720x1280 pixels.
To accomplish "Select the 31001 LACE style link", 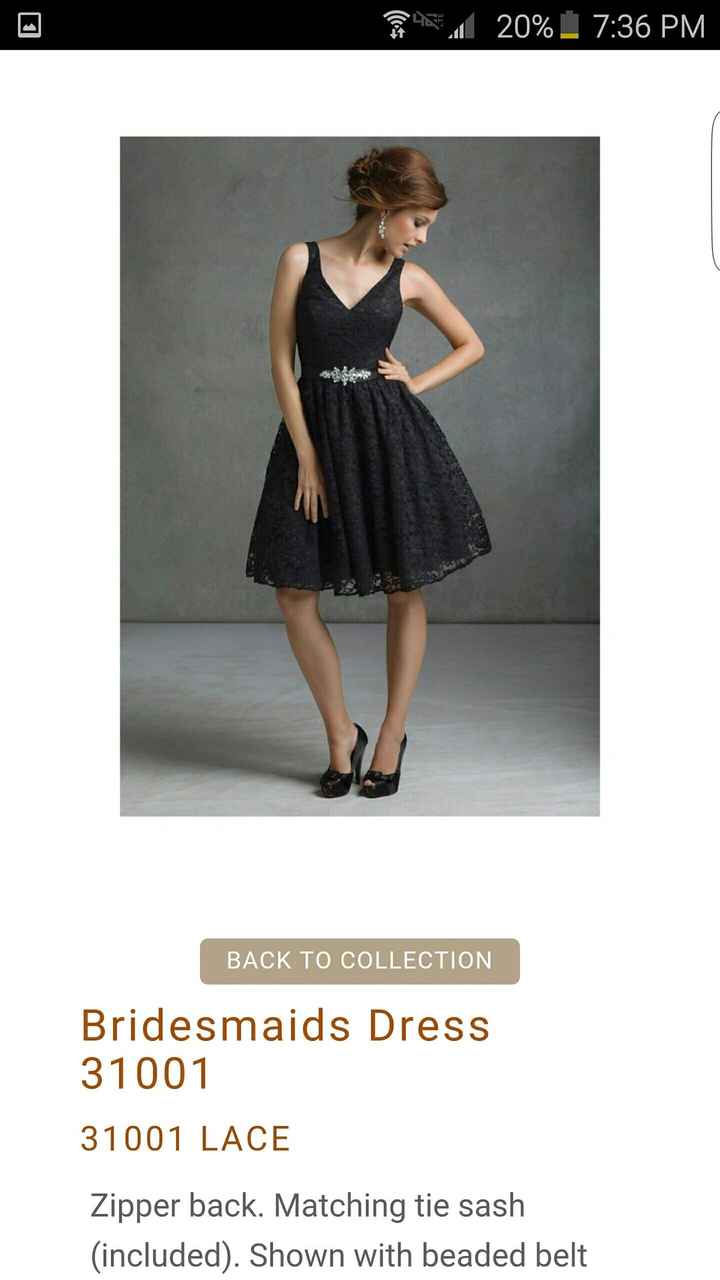I will coord(185,1137).
